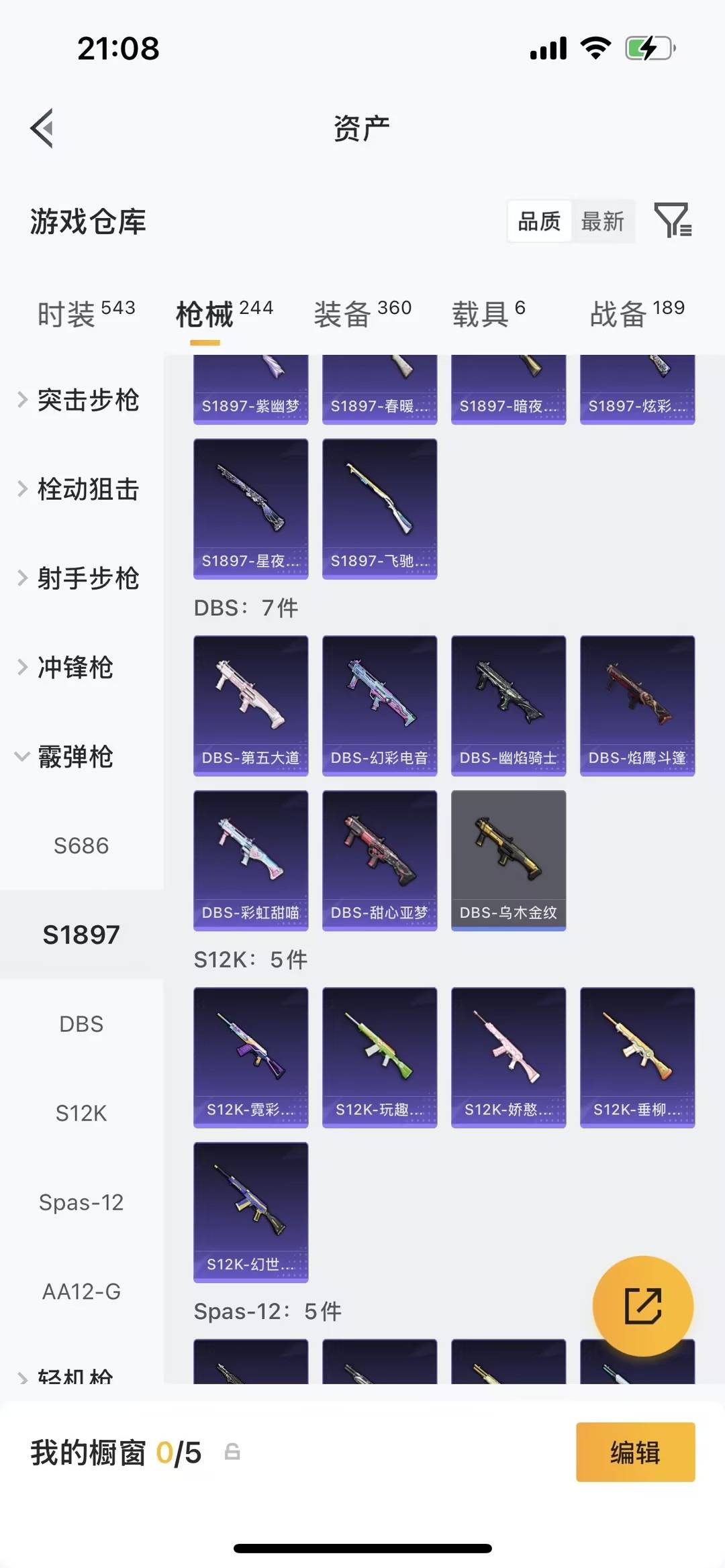The height and width of the screenshot is (1568, 725).
Task: Tap the back arrow to leave 资产 page
Action: [42, 128]
